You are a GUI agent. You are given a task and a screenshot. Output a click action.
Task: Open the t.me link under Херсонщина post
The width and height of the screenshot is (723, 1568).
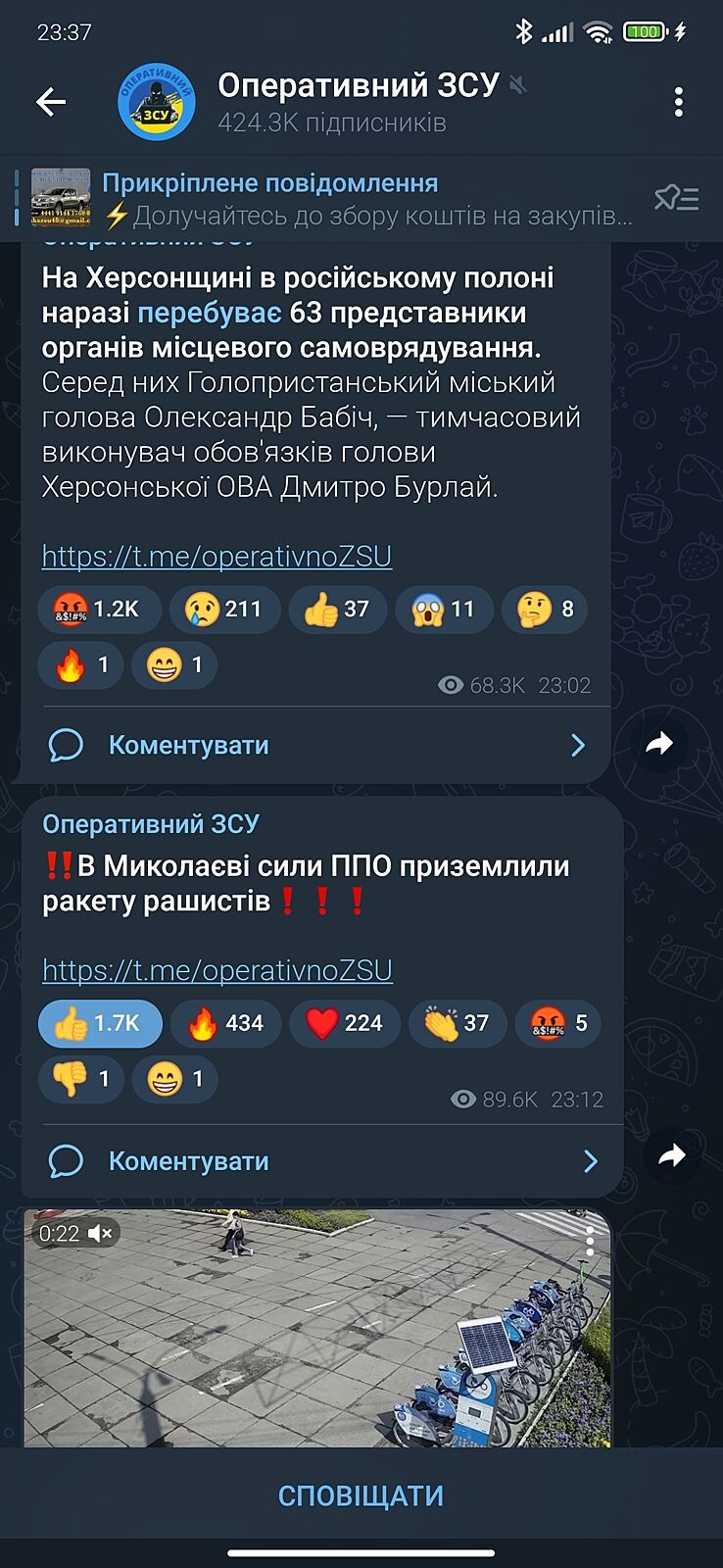(x=217, y=557)
